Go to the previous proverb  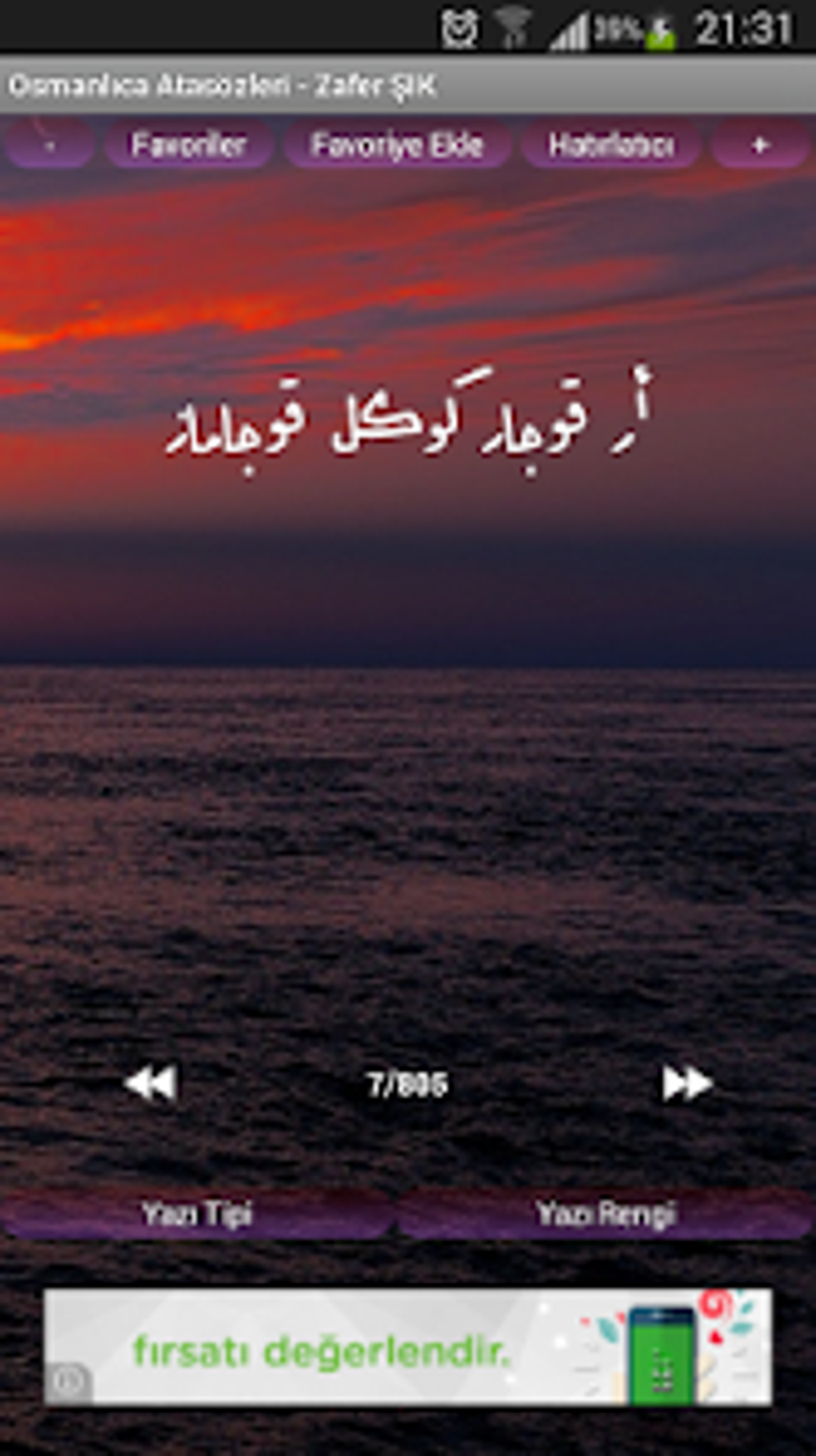point(150,1084)
